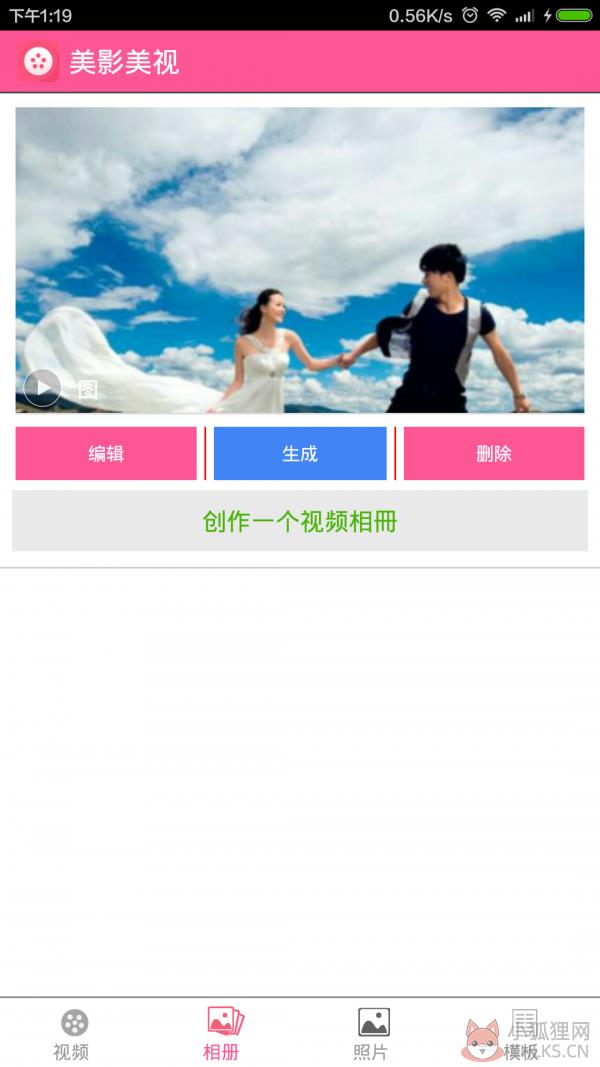Tap 生成 to generate the video
This screenshot has height=1067, width=600.
point(300,453)
